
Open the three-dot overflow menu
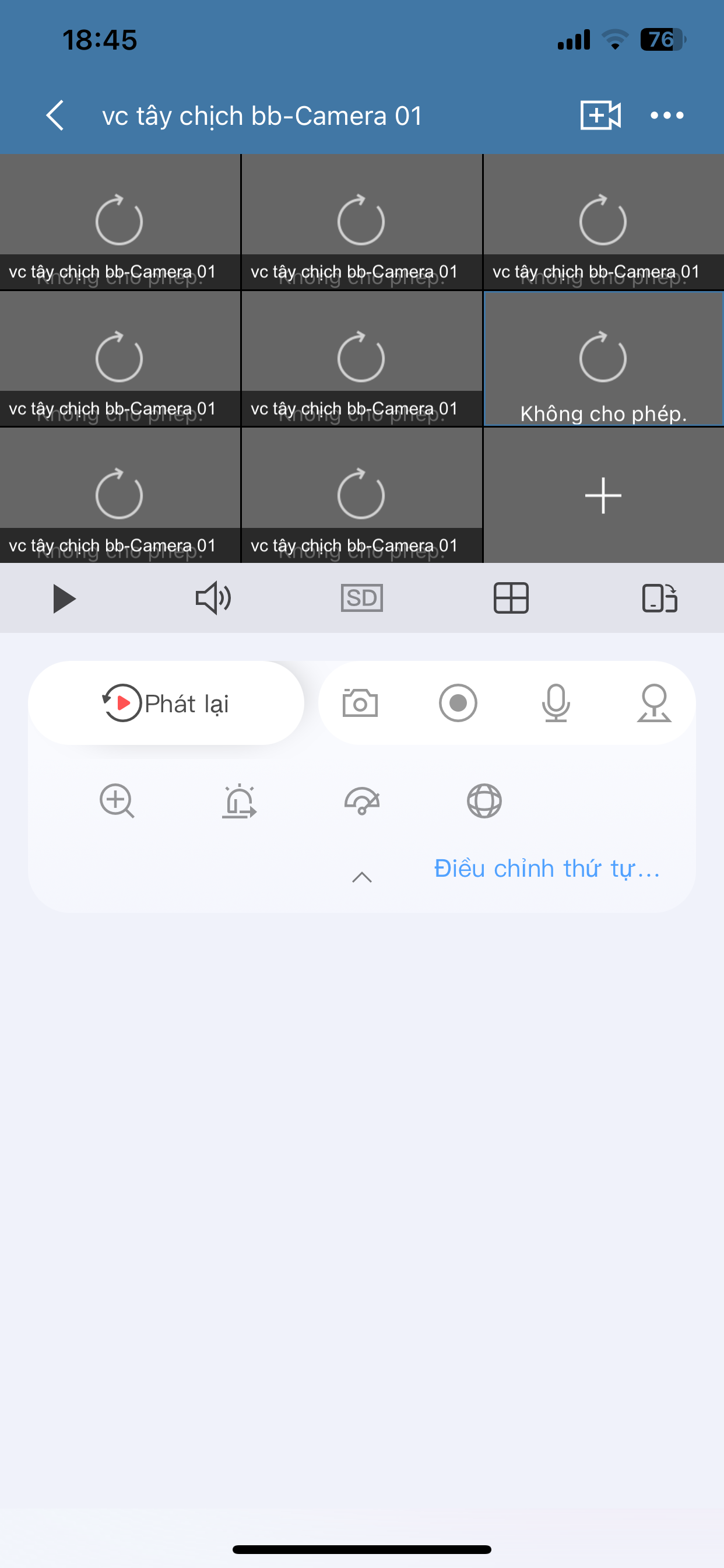667,115
